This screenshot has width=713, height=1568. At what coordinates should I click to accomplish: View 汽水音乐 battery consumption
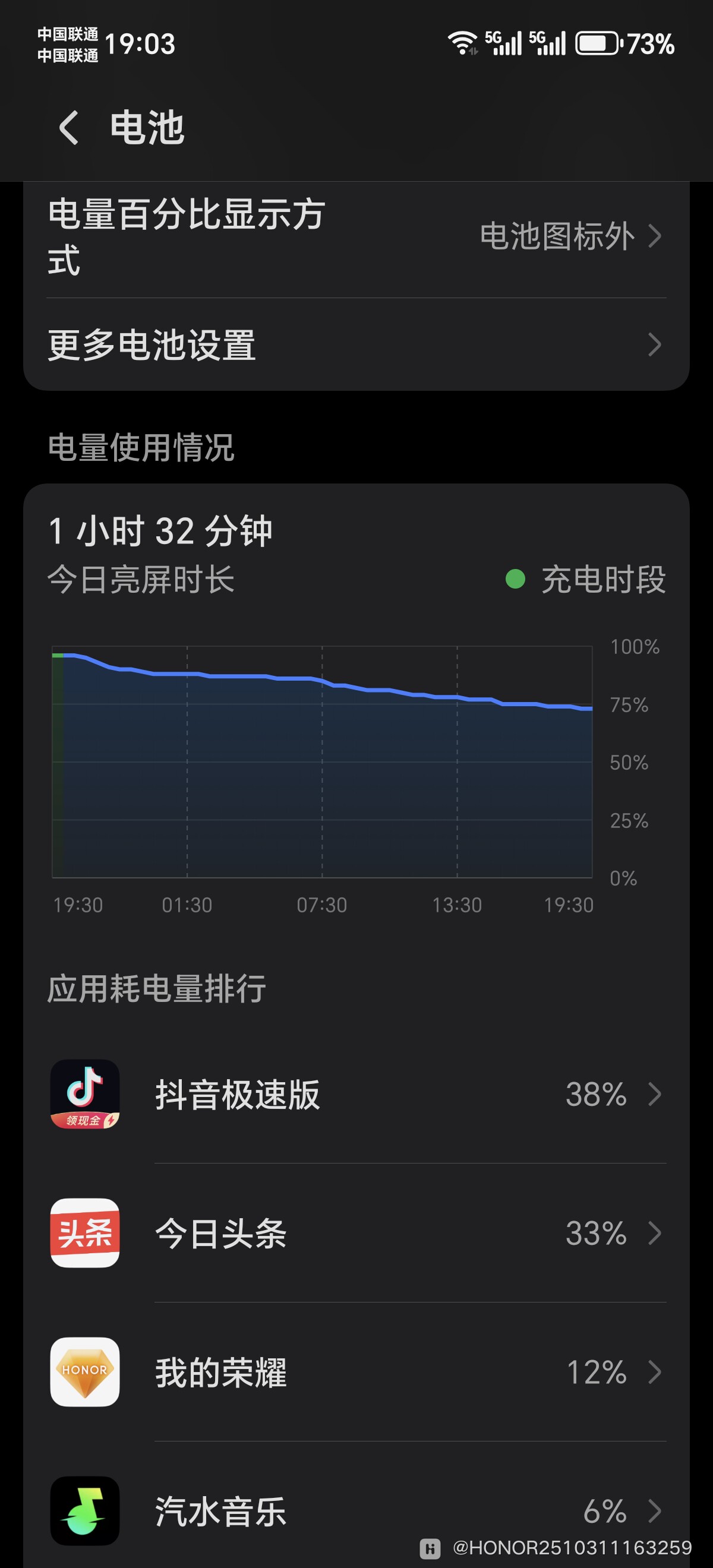[x=356, y=1511]
